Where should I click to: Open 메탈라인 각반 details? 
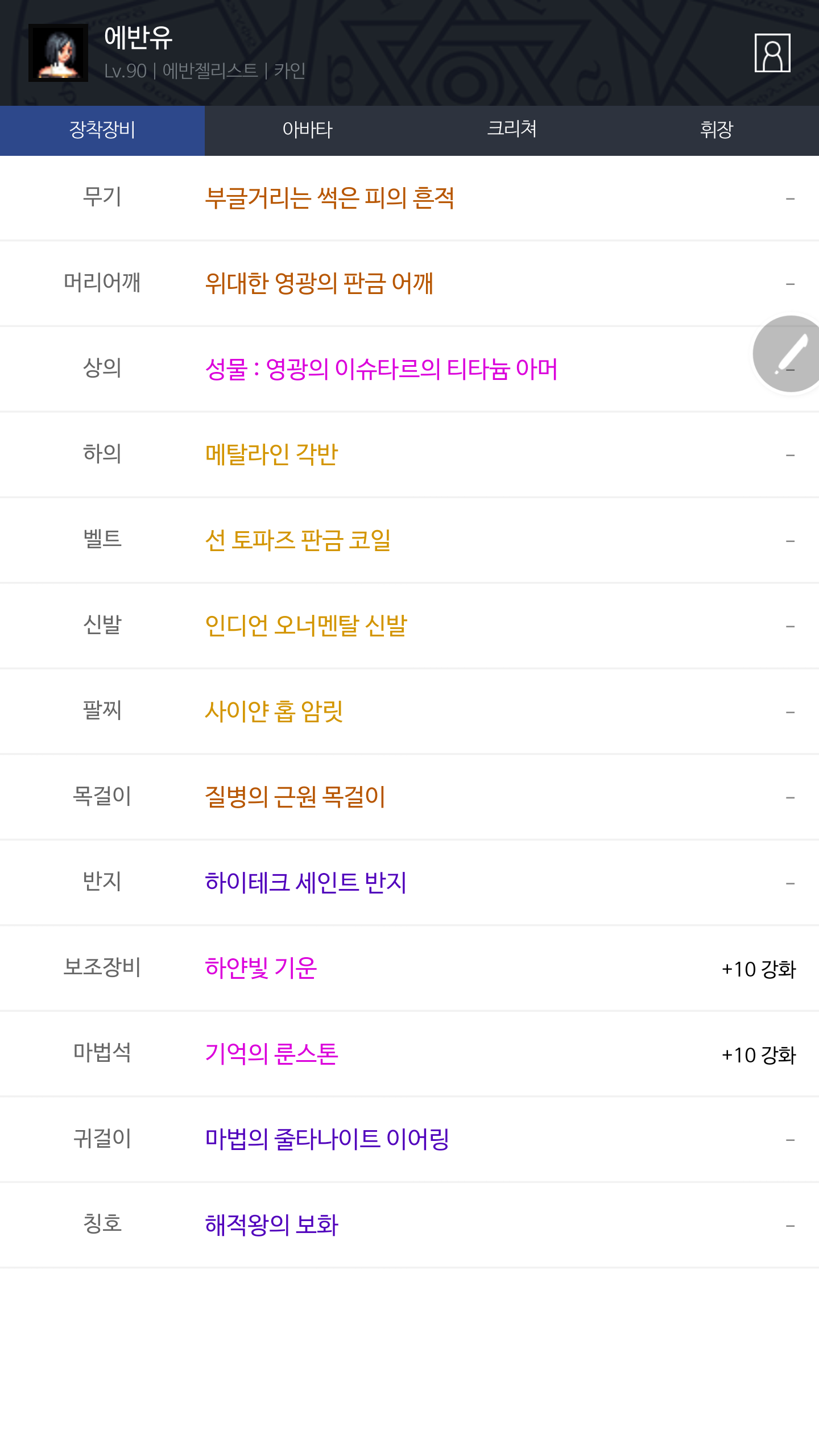[271, 454]
